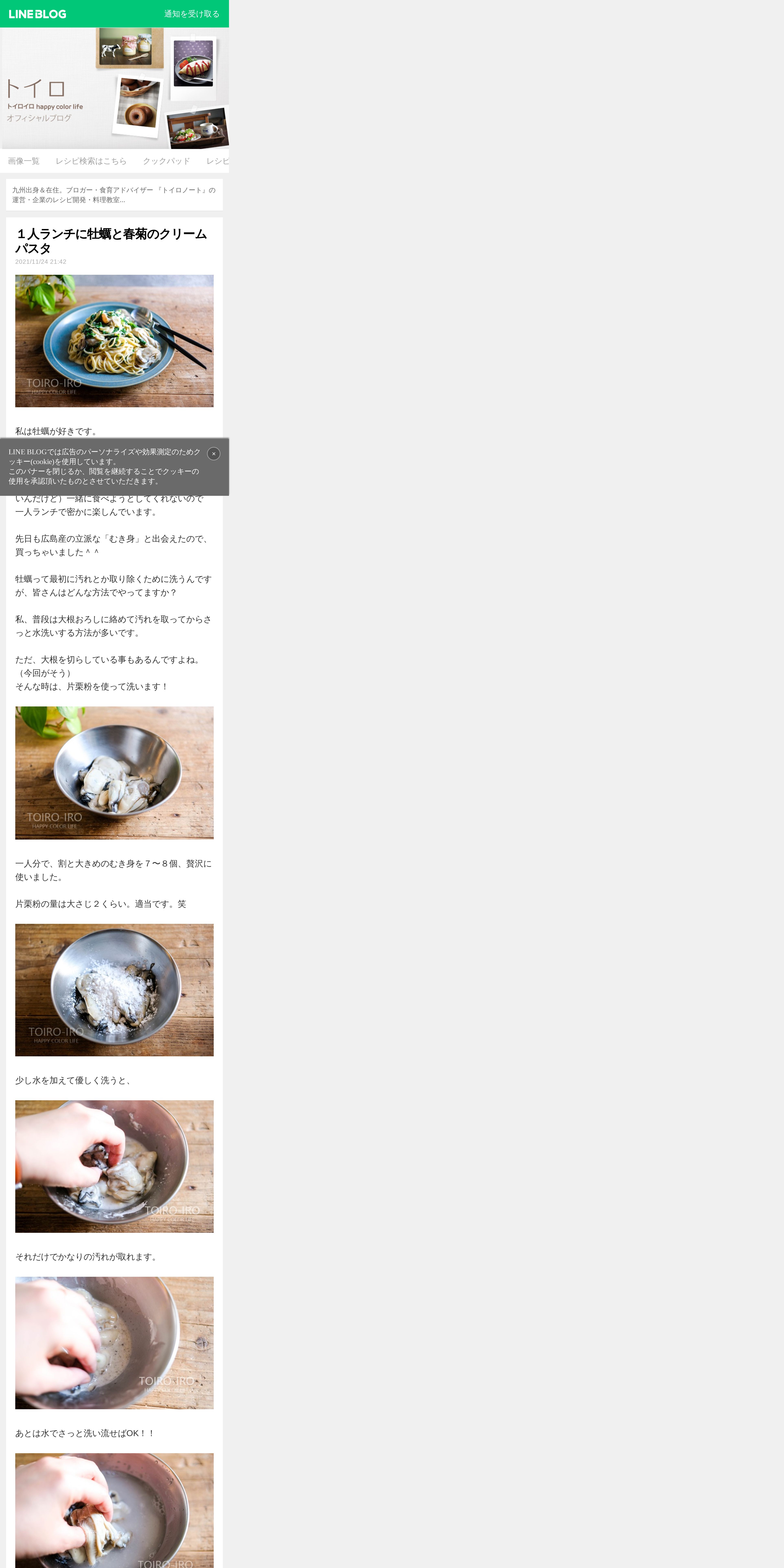This screenshot has height=1568, width=784.
Task: Open the photo of oysters with starch
Action: [114, 990]
